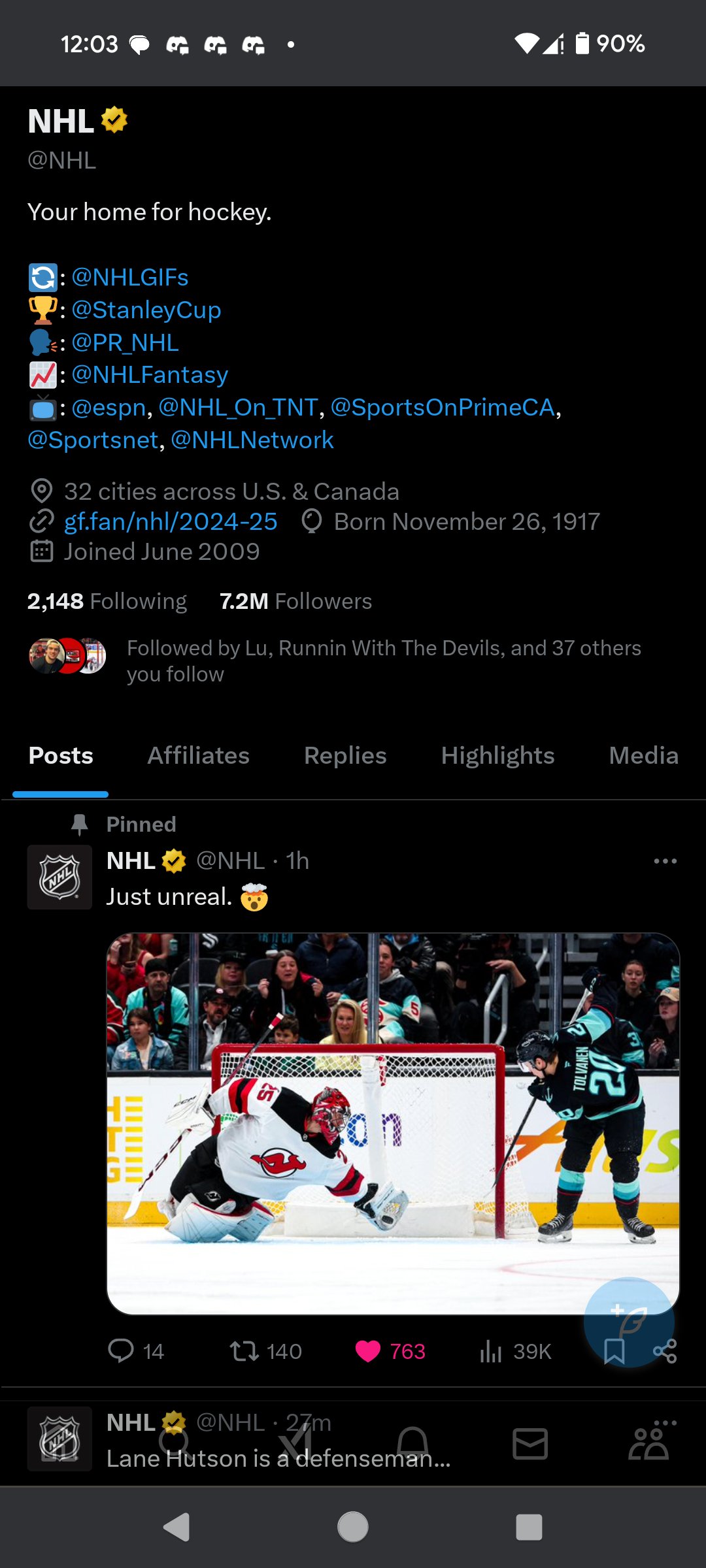Visit the @StanleyCup account link
This screenshot has width=706, height=1568.
click(x=146, y=310)
